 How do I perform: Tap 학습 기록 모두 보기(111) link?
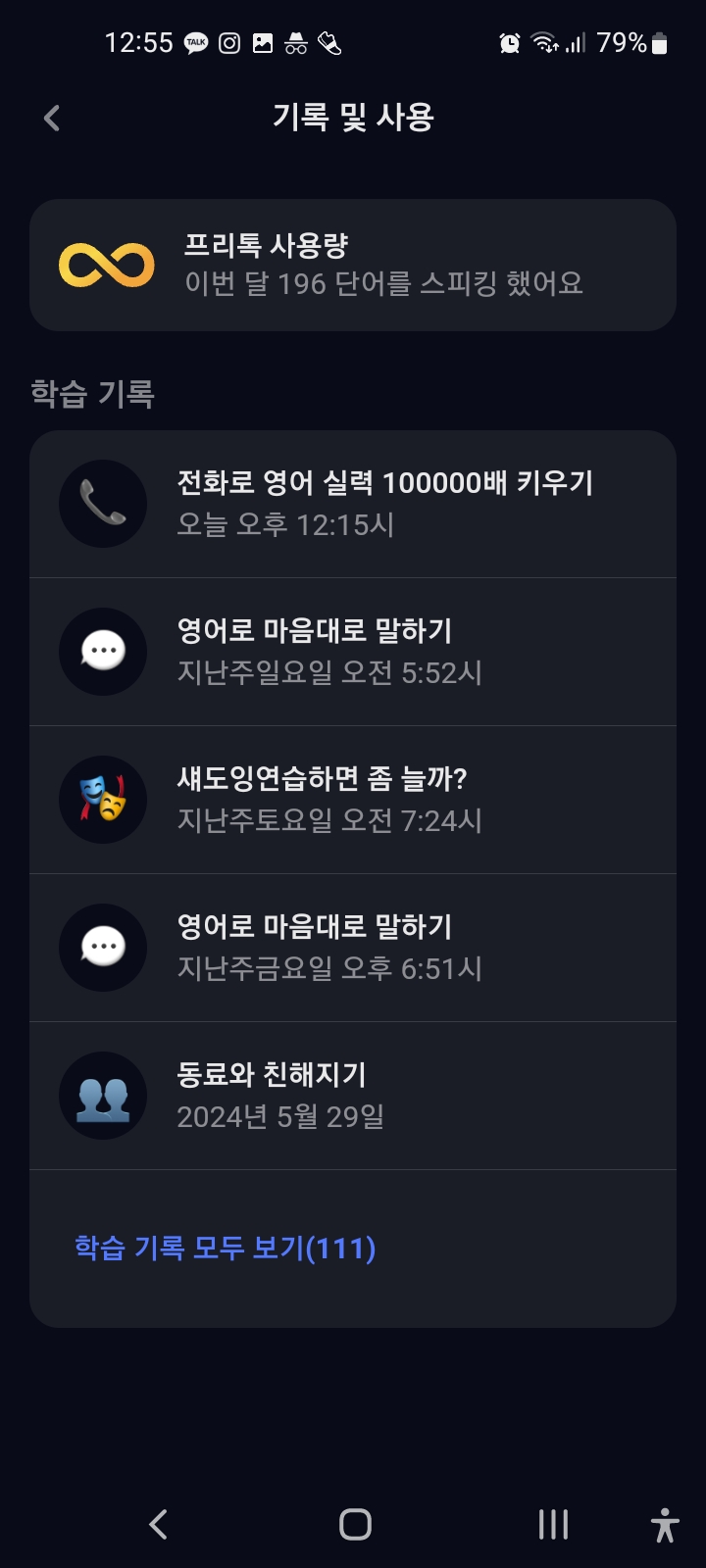pyautogui.click(x=226, y=1248)
